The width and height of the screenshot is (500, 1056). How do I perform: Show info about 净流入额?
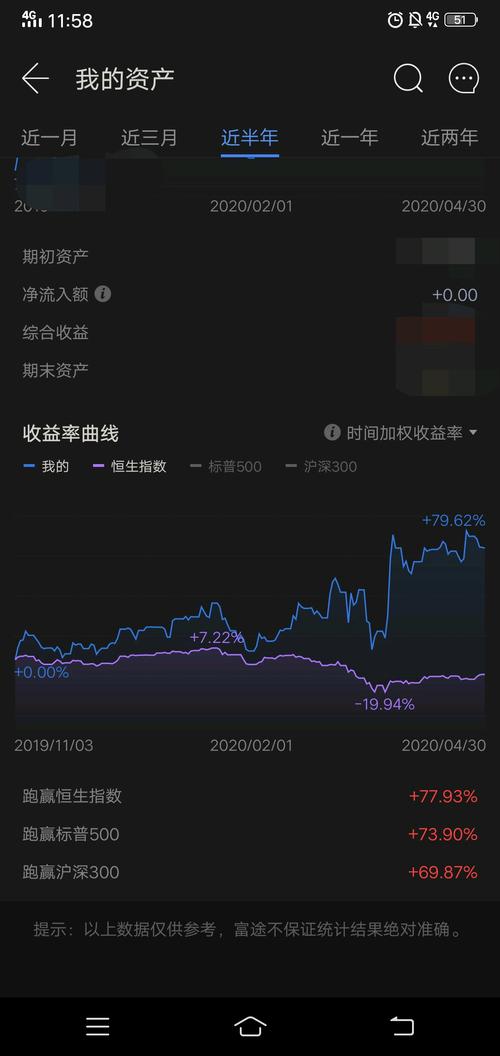[x=102, y=294]
